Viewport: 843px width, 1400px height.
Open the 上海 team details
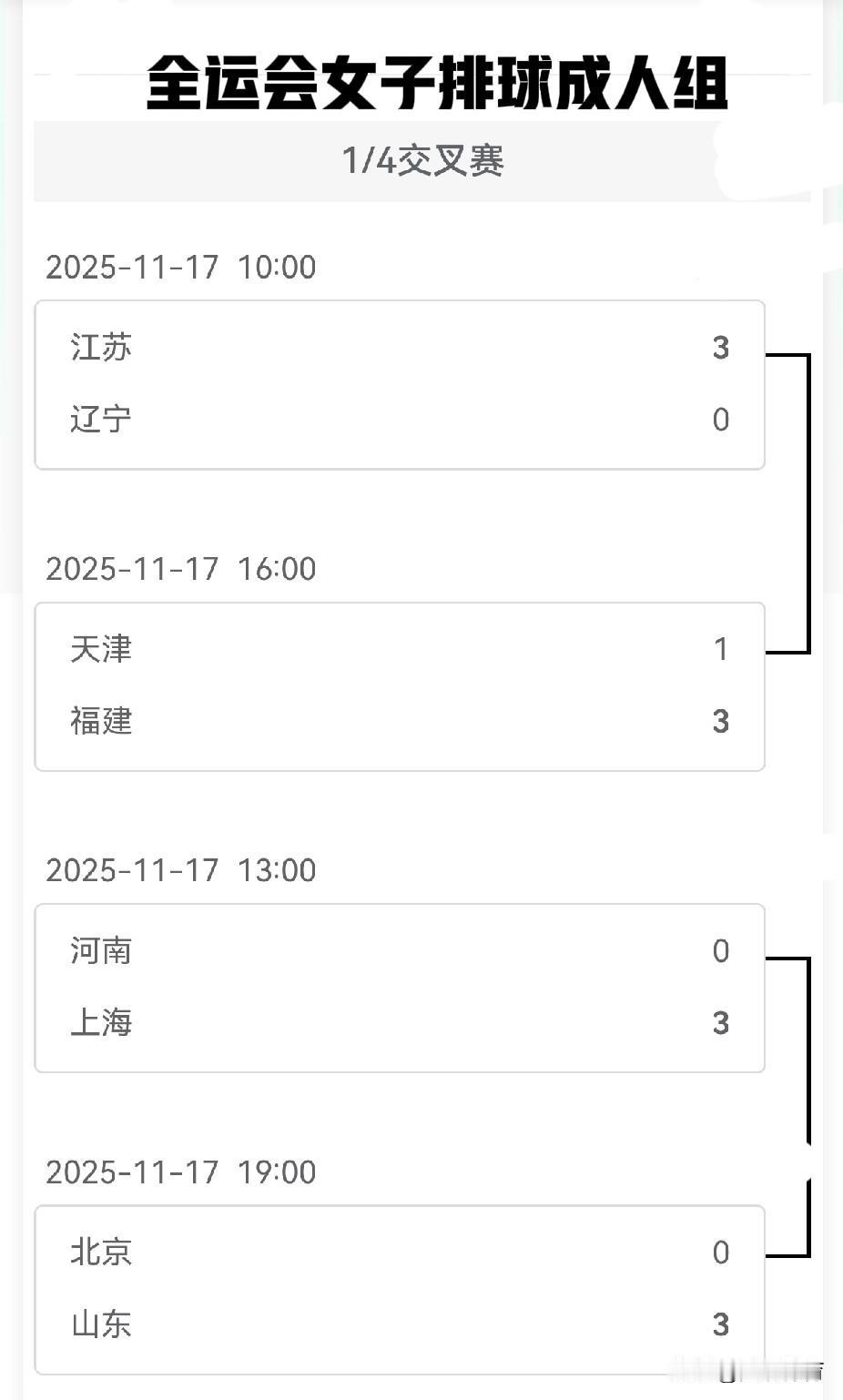coord(100,1023)
